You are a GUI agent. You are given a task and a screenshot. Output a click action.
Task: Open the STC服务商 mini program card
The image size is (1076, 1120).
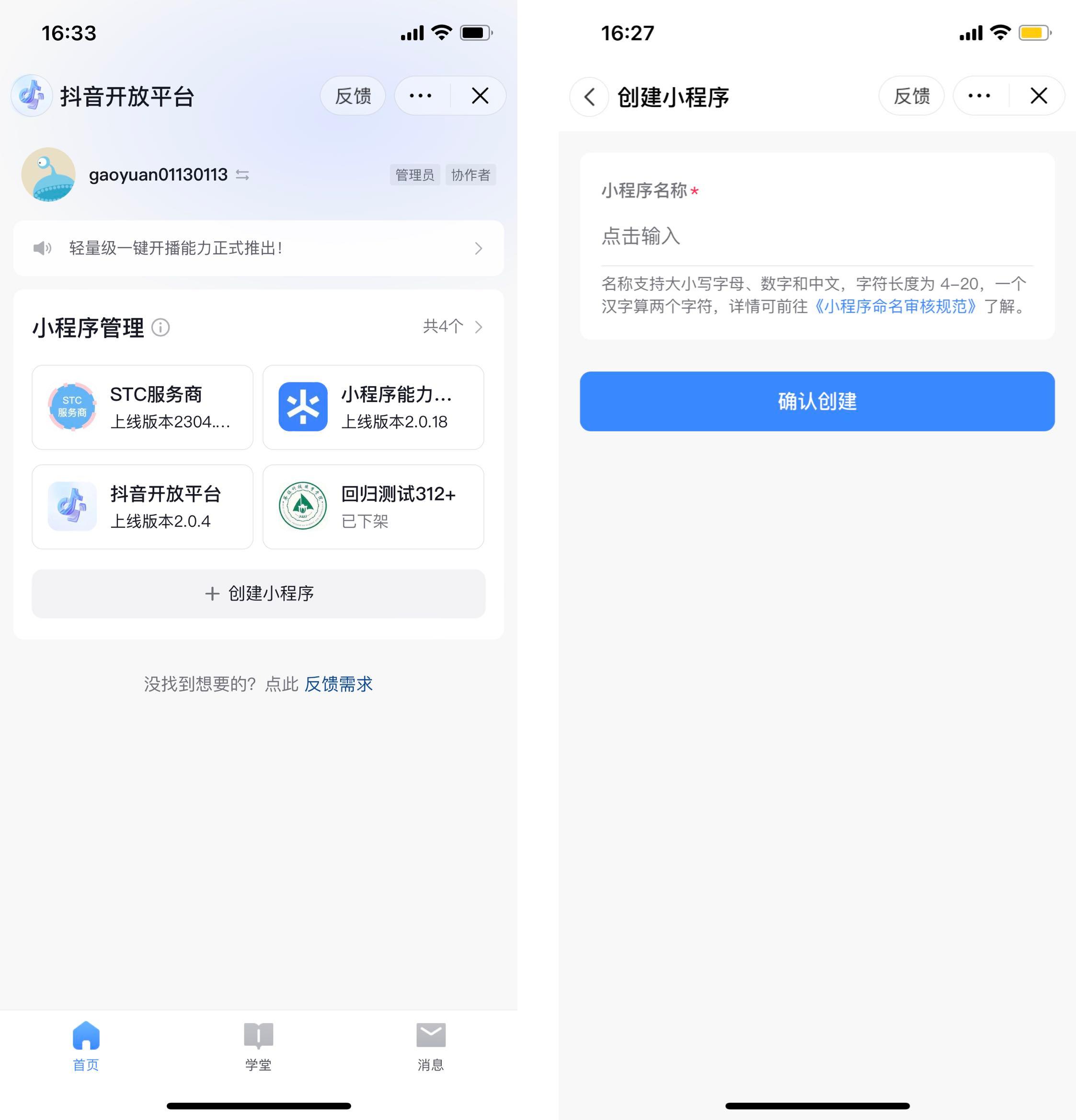[x=142, y=407]
